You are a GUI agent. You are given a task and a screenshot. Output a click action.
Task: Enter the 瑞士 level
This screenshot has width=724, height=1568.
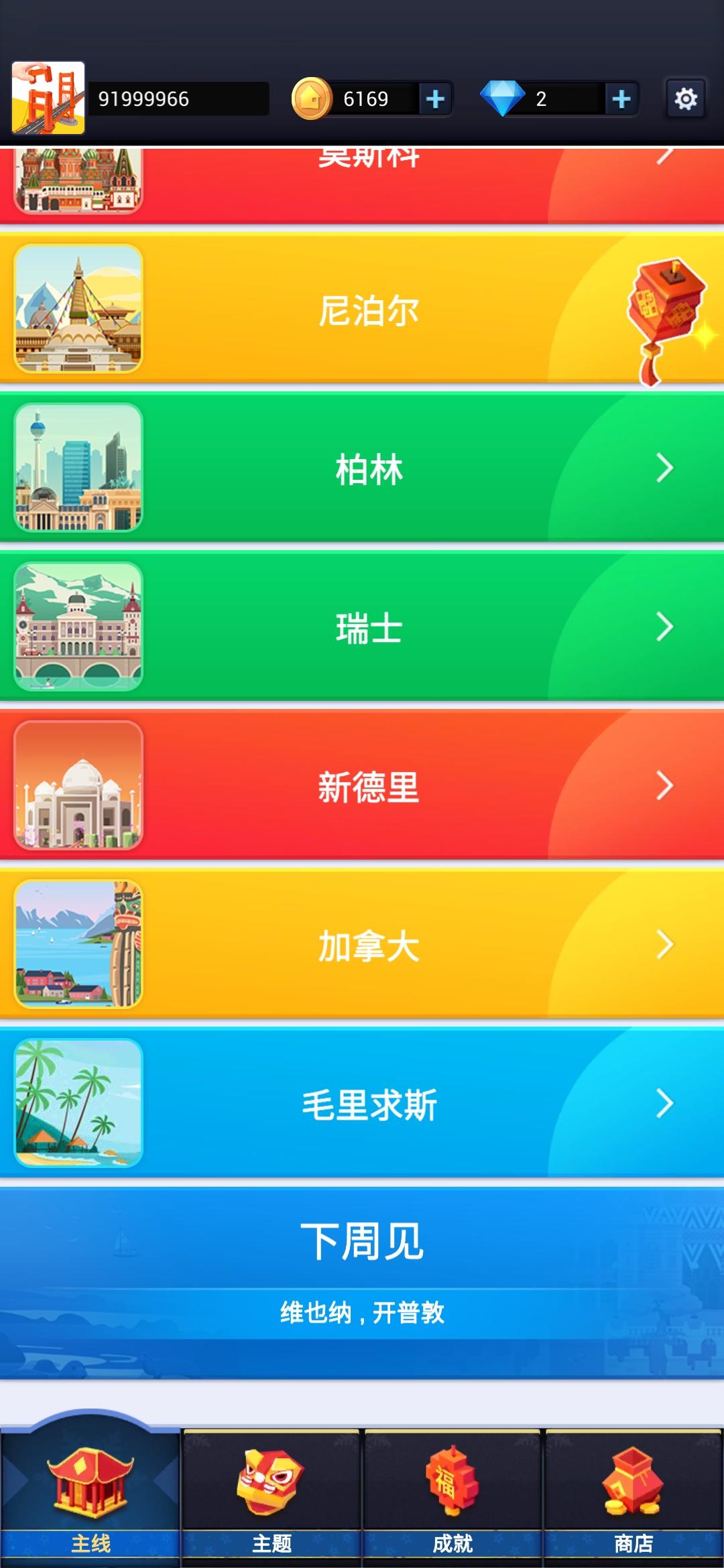[367, 627]
